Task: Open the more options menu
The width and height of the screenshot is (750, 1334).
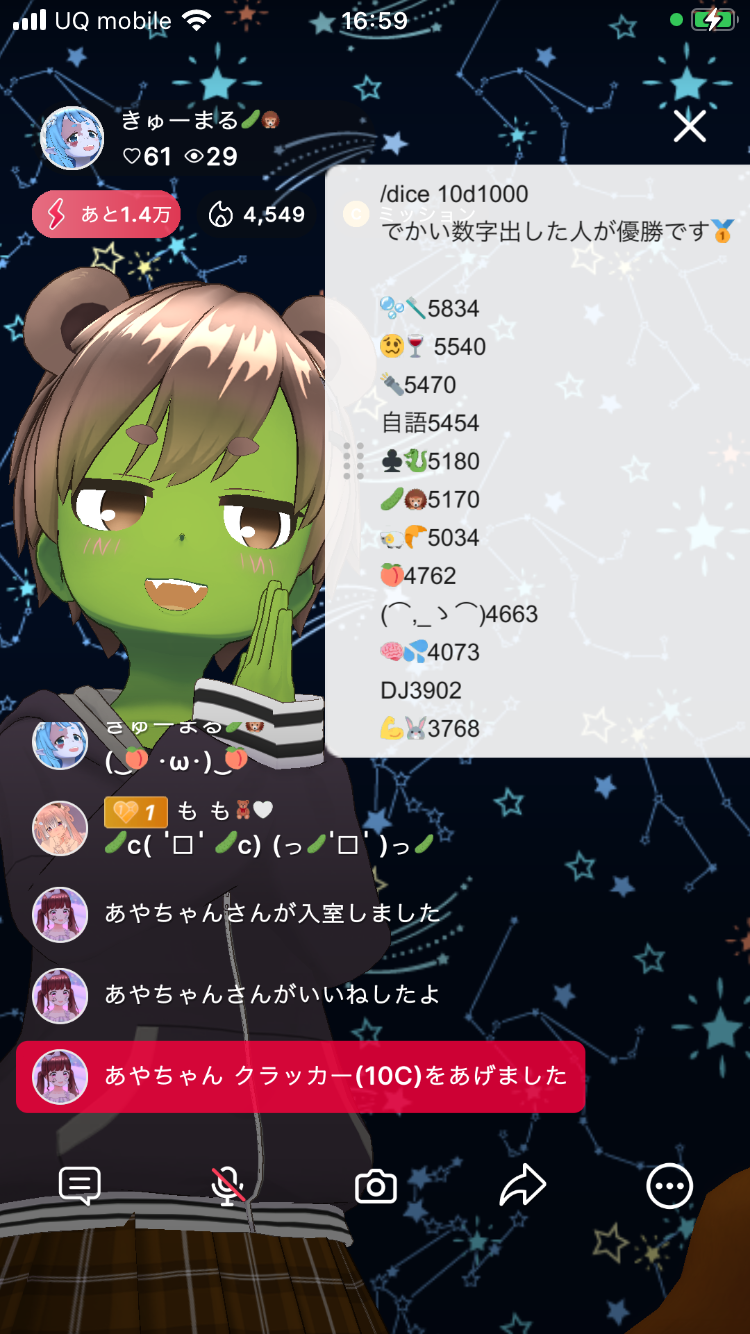Action: 669,1187
